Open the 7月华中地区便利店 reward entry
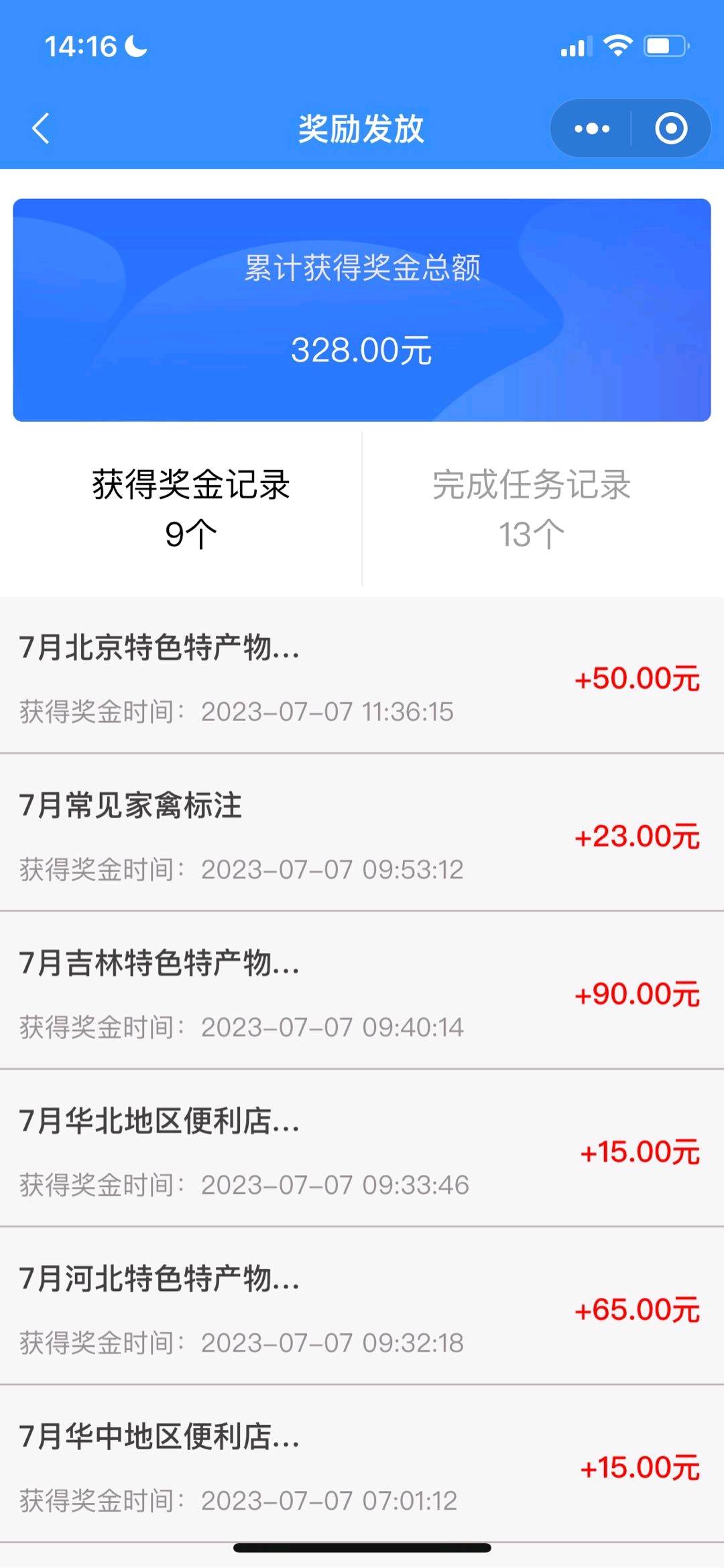724x1568 pixels. tap(362, 1463)
